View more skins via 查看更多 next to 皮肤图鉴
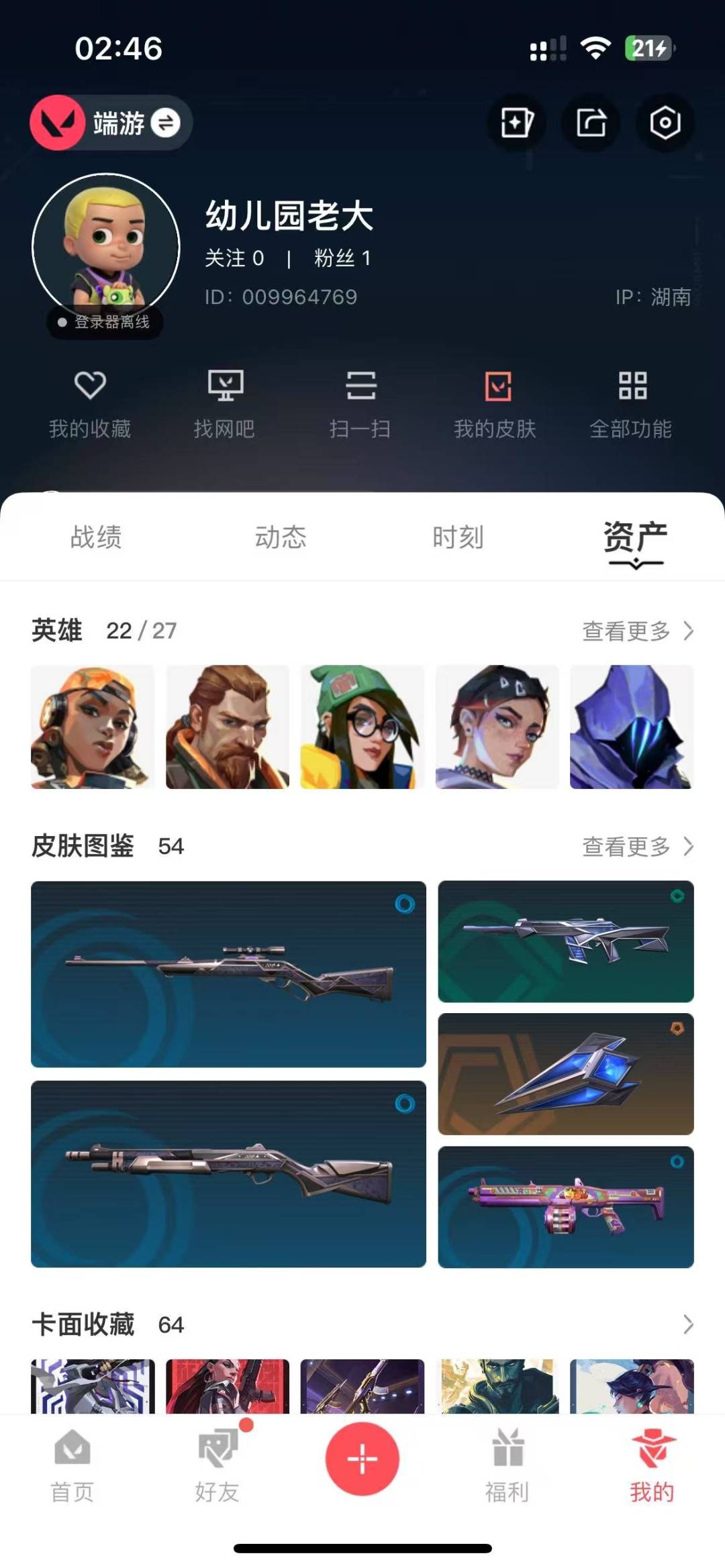 click(638, 847)
